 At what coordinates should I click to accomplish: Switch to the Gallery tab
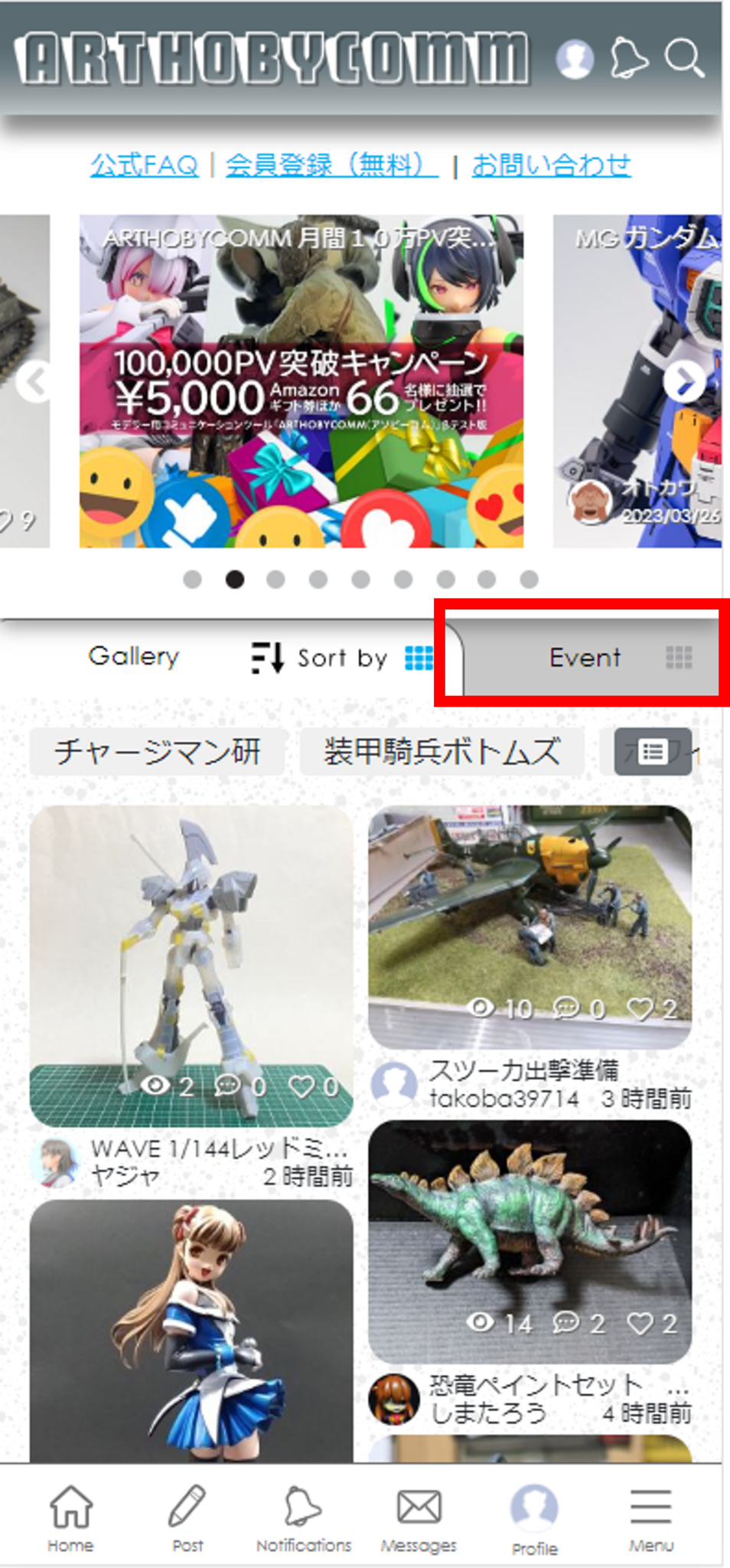point(133,657)
